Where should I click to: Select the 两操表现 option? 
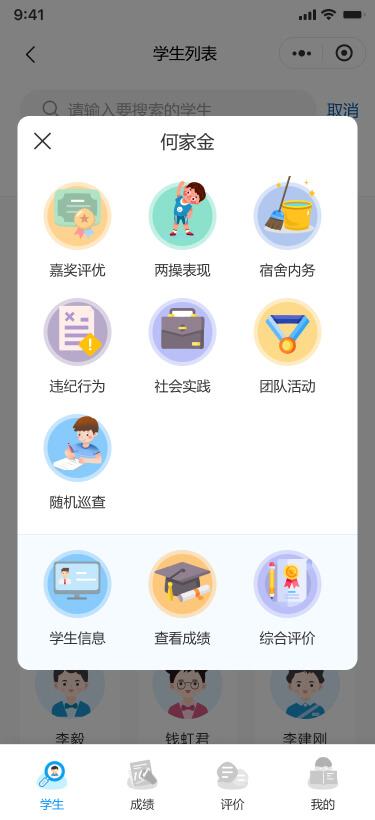[183, 231]
